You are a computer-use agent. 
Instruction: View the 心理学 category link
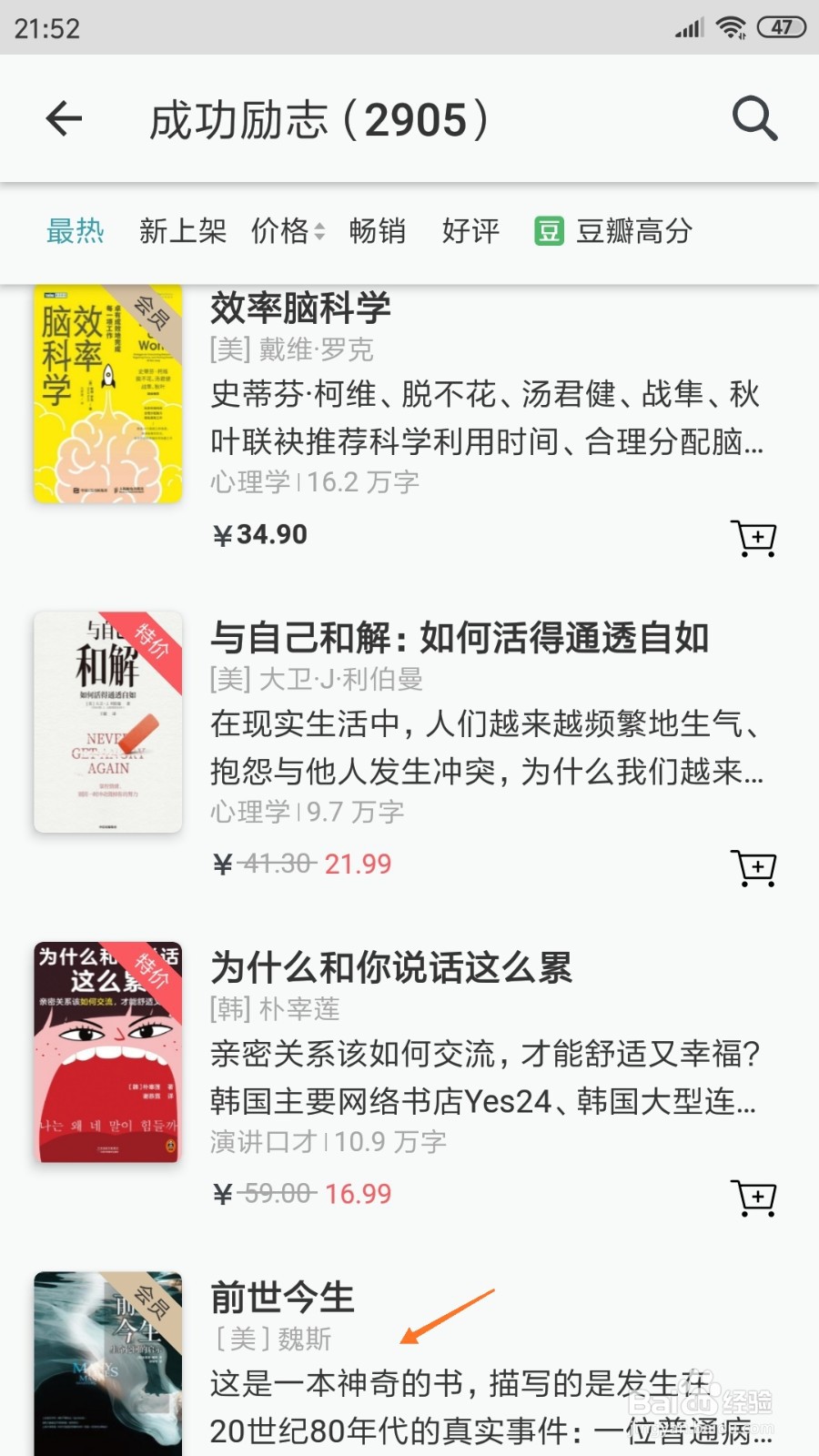pyautogui.click(x=252, y=481)
